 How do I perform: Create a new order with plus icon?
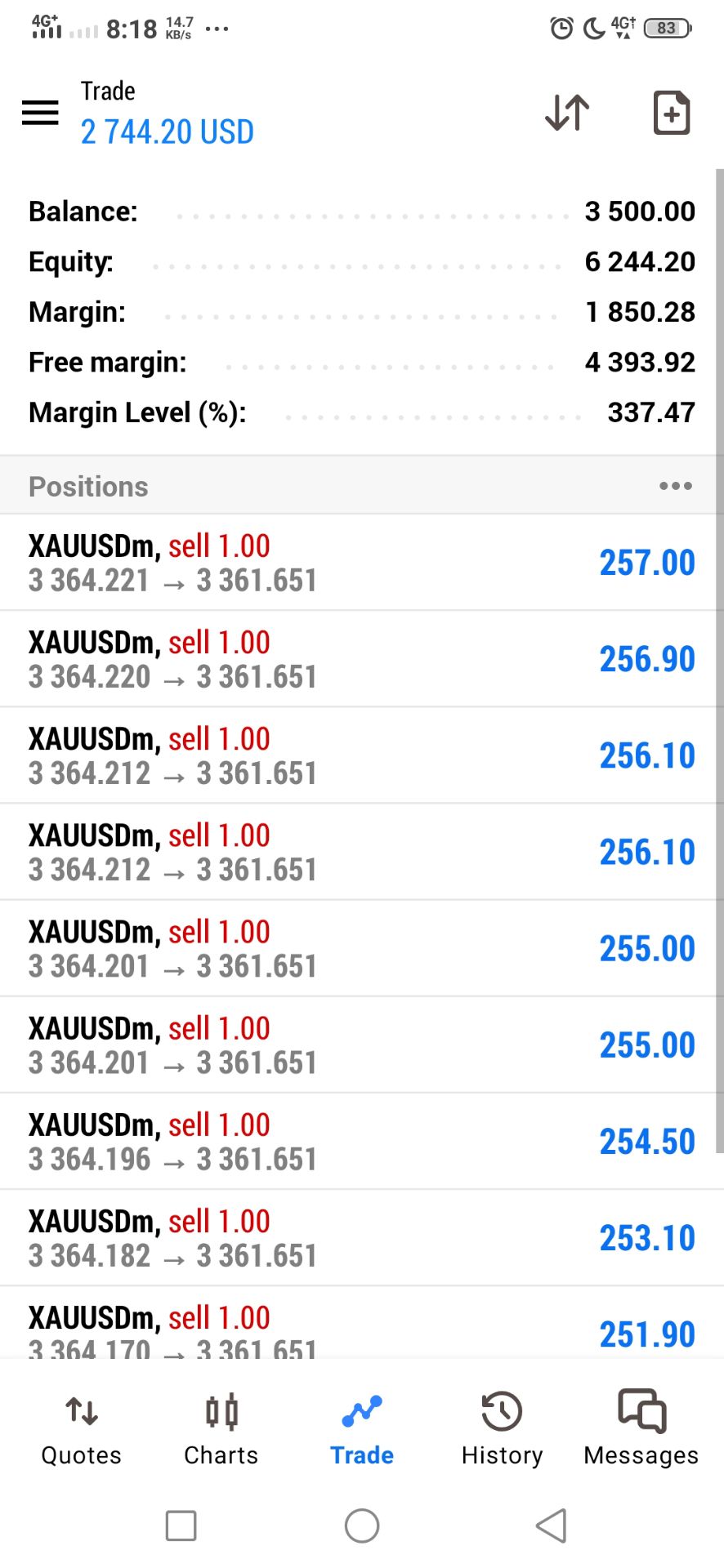672,113
